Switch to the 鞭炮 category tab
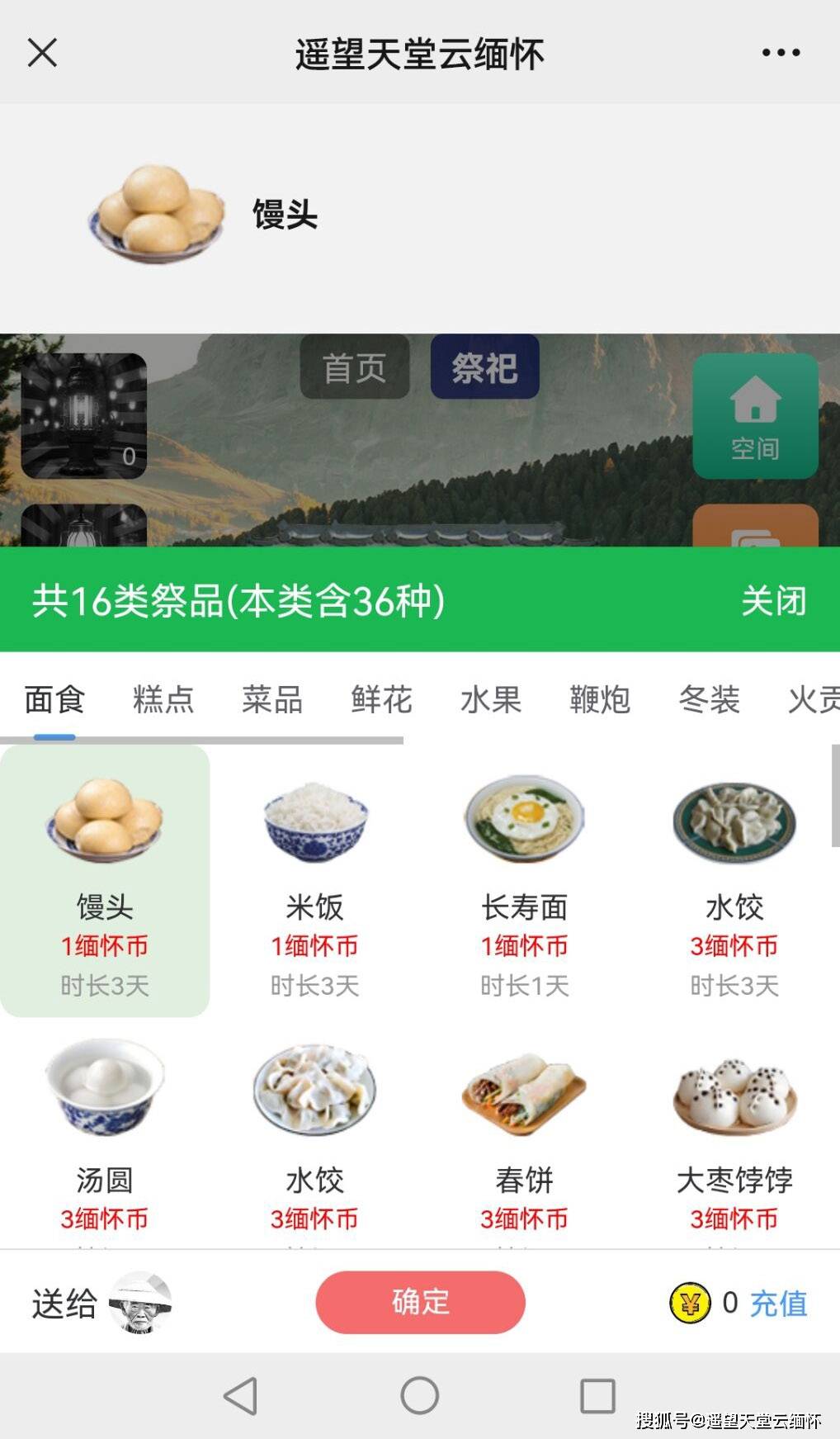The height and width of the screenshot is (1439, 840). click(x=600, y=699)
